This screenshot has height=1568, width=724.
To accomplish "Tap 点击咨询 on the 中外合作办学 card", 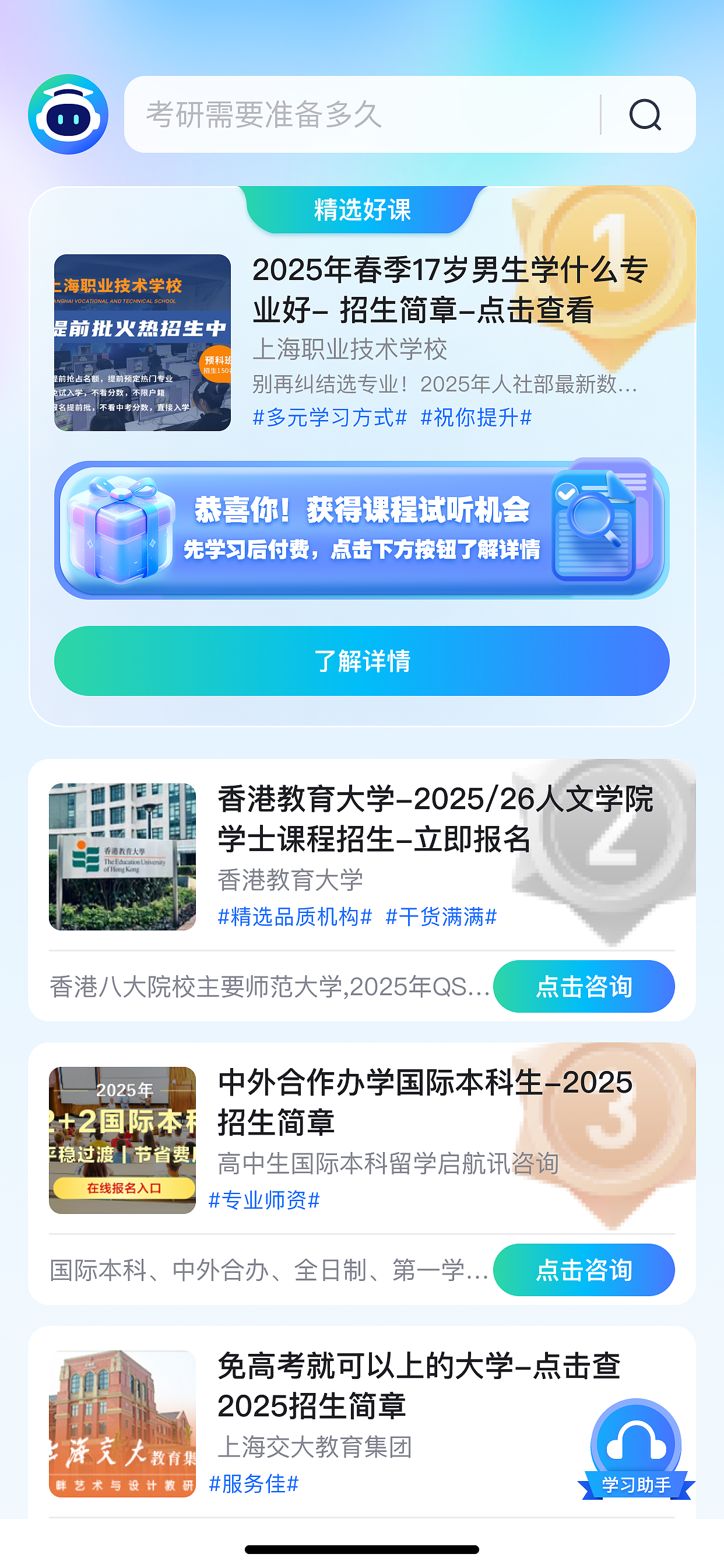I will pyautogui.click(x=585, y=1270).
